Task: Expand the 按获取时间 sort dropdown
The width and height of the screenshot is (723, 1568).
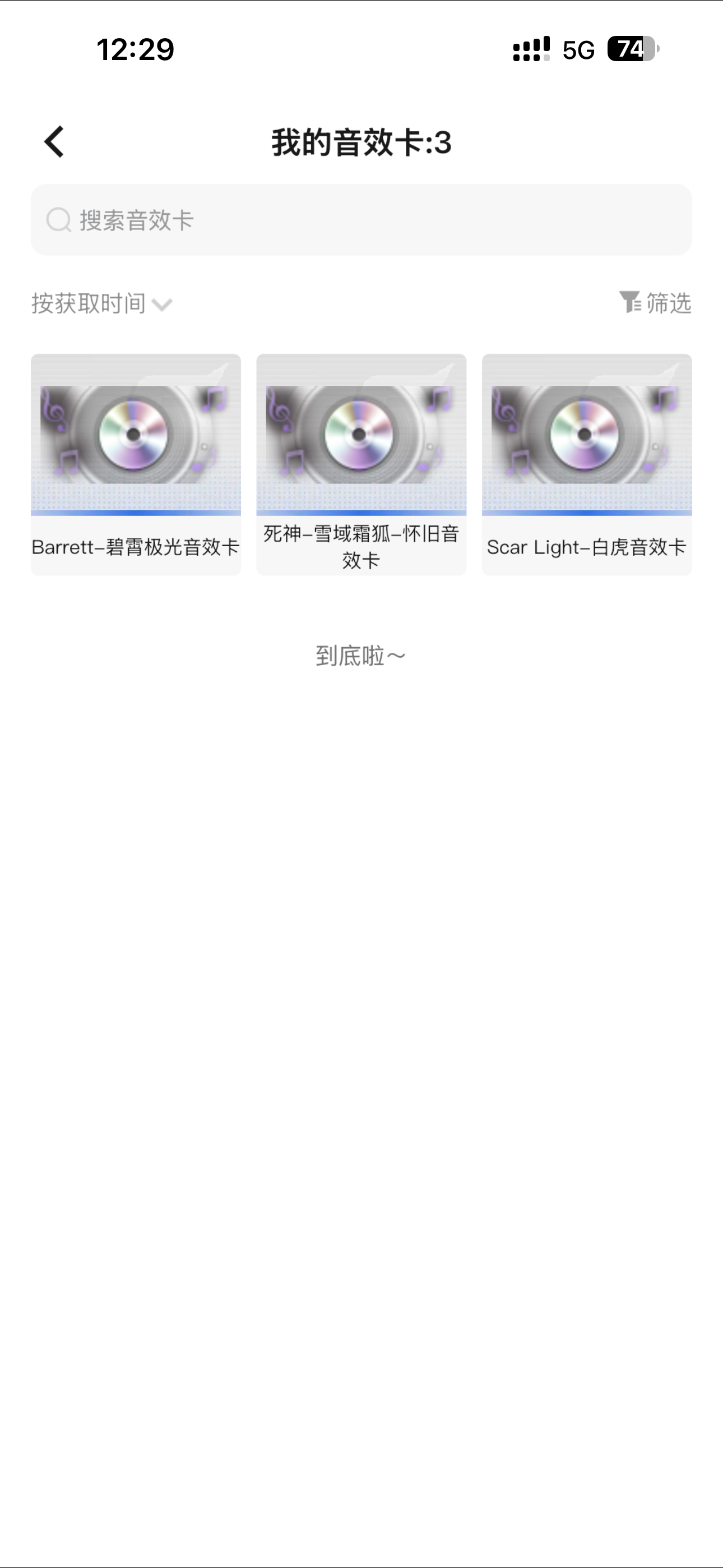Action: tap(101, 303)
